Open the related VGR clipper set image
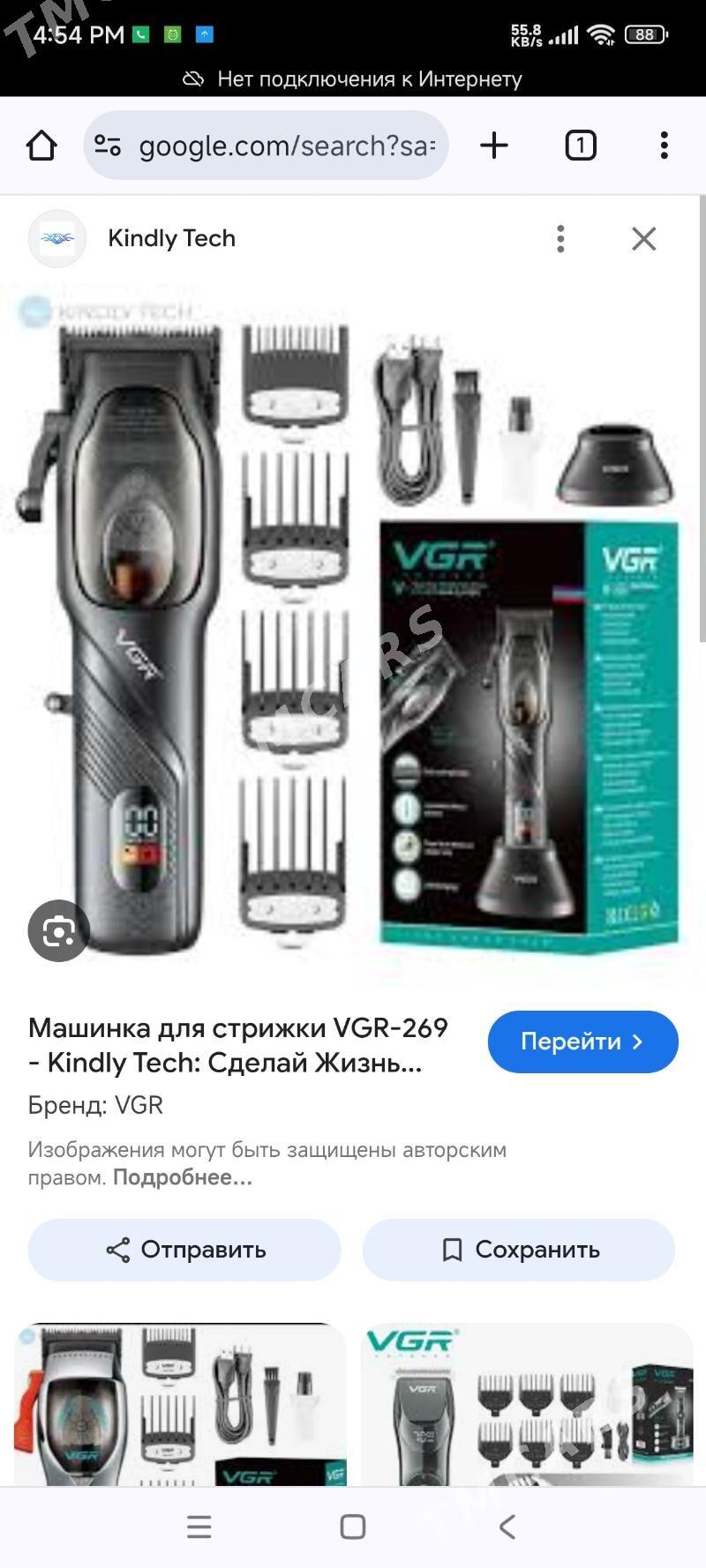The width and height of the screenshot is (706, 1568). tap(527, 1404)
